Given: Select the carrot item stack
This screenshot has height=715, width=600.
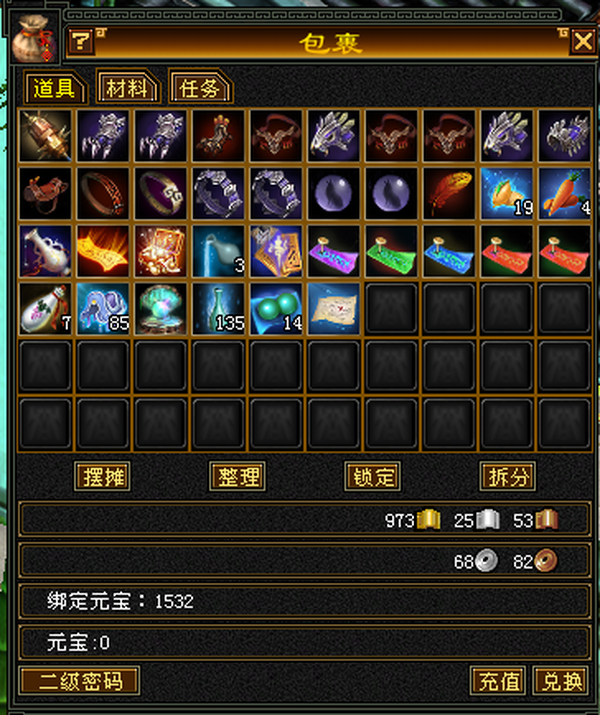Looking at the screenshot, I should (x=564, y=193).
